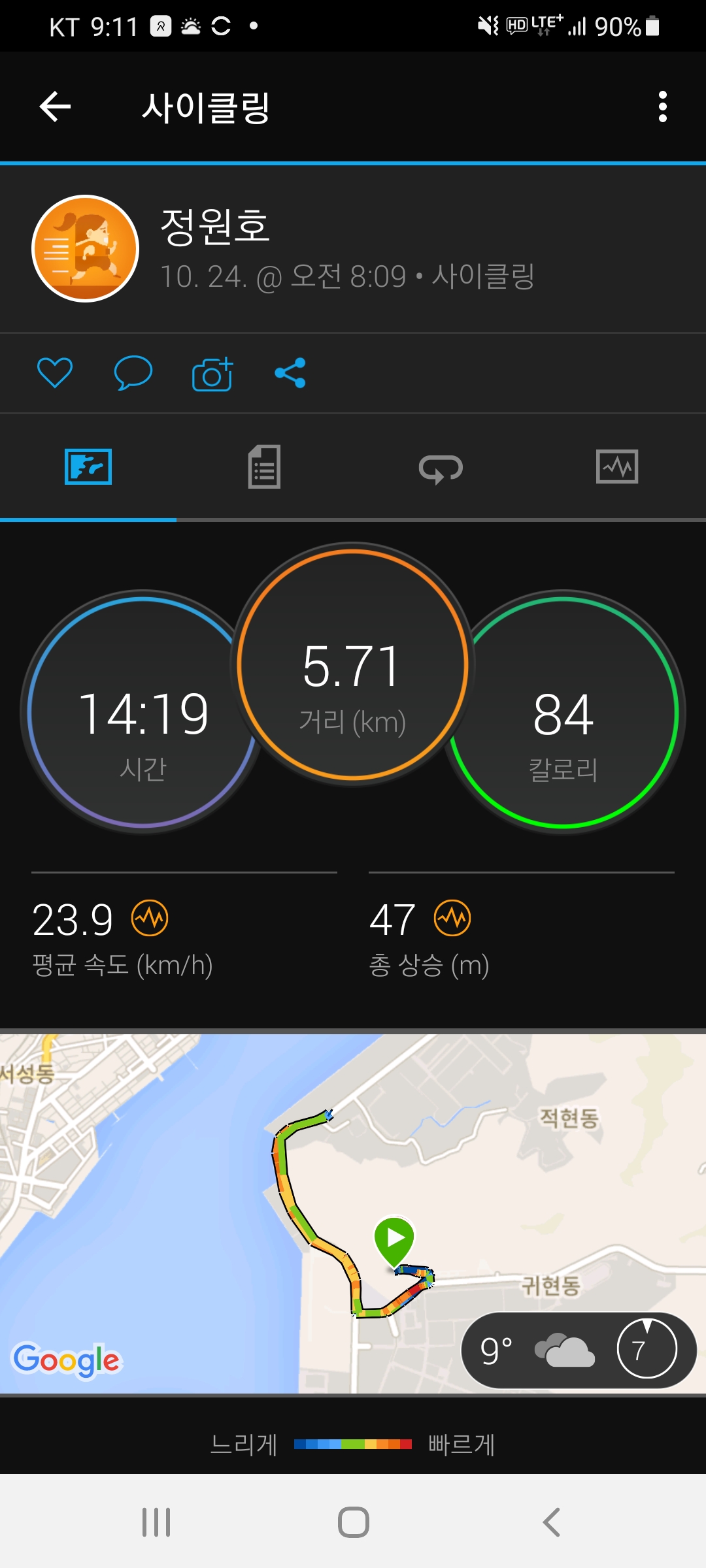Open average speed chart icon beside 23.9
Viewport: 706px width, 1568px height.
point(150,918)
